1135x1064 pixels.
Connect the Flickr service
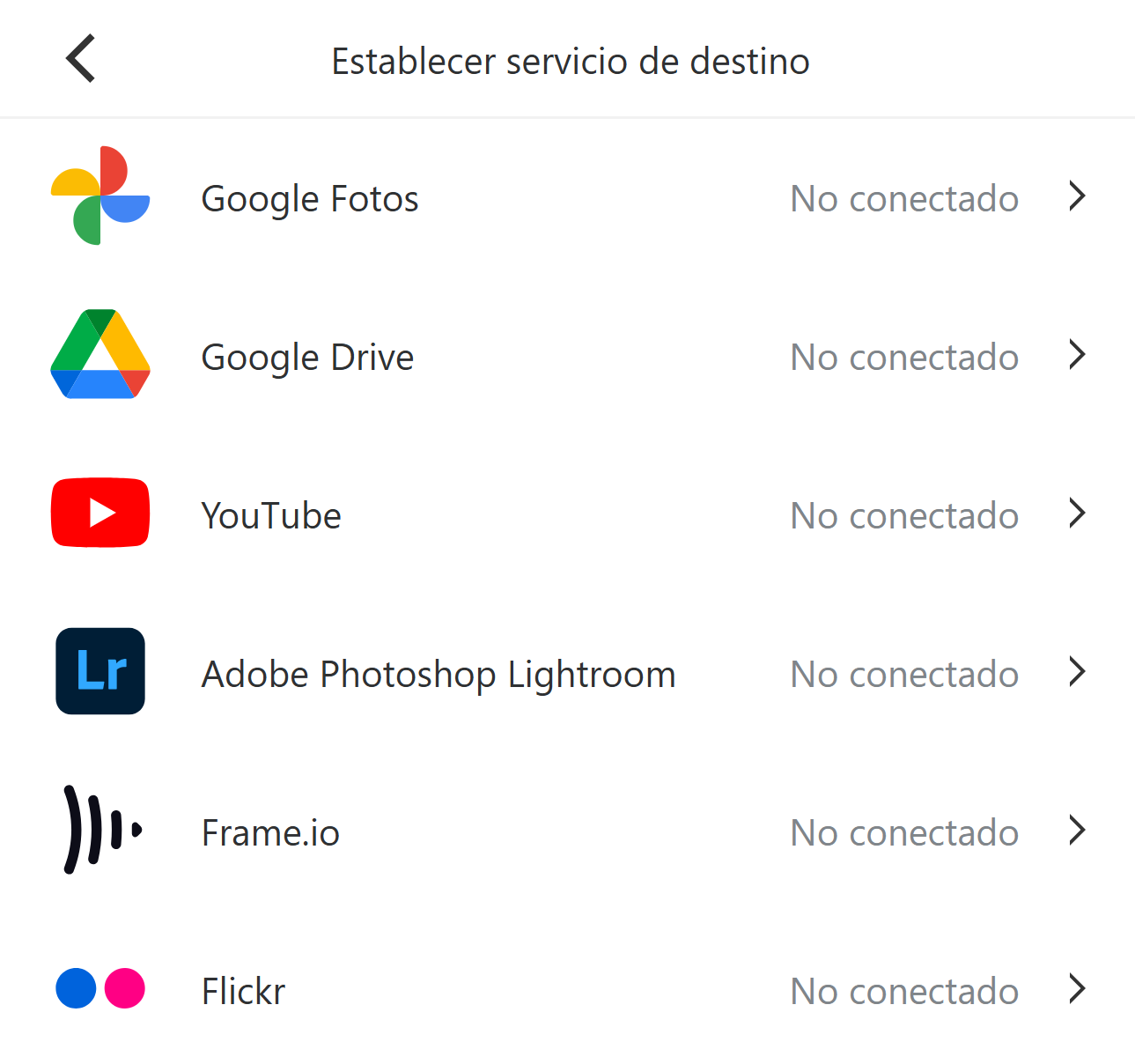[567, 990]
